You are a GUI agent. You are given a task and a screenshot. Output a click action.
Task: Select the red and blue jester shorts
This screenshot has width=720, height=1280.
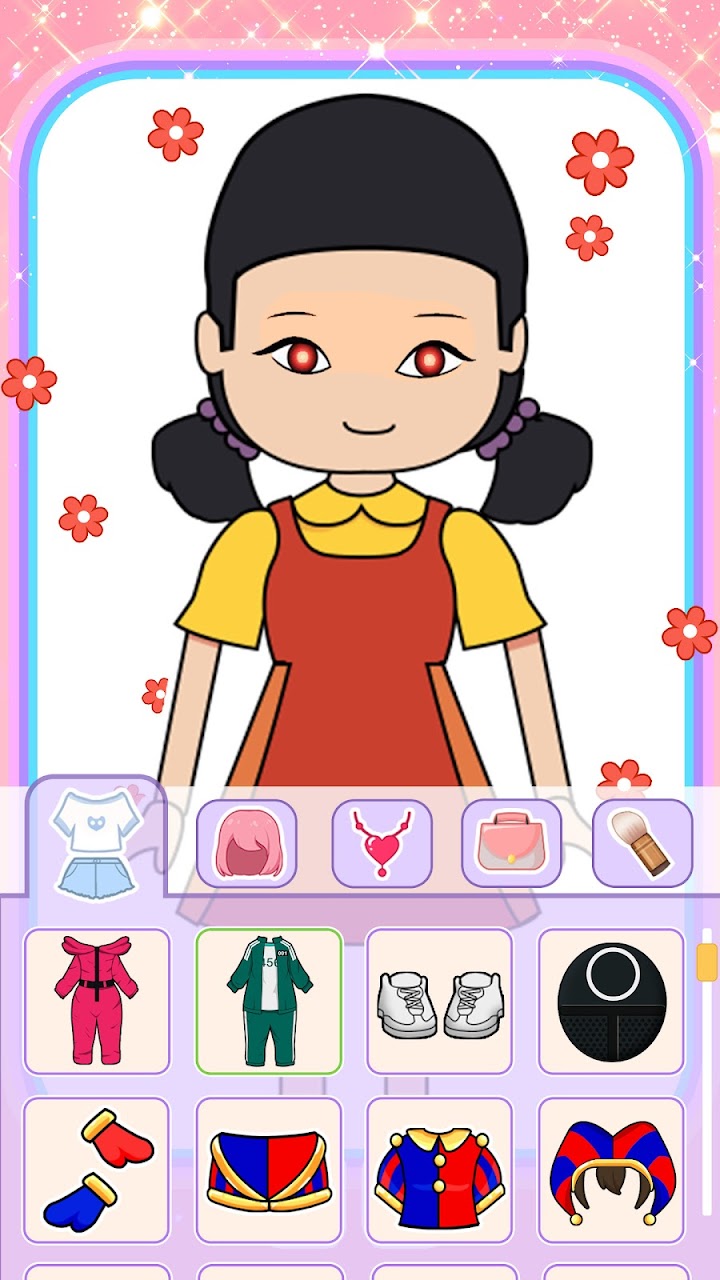pos(269,1170)
